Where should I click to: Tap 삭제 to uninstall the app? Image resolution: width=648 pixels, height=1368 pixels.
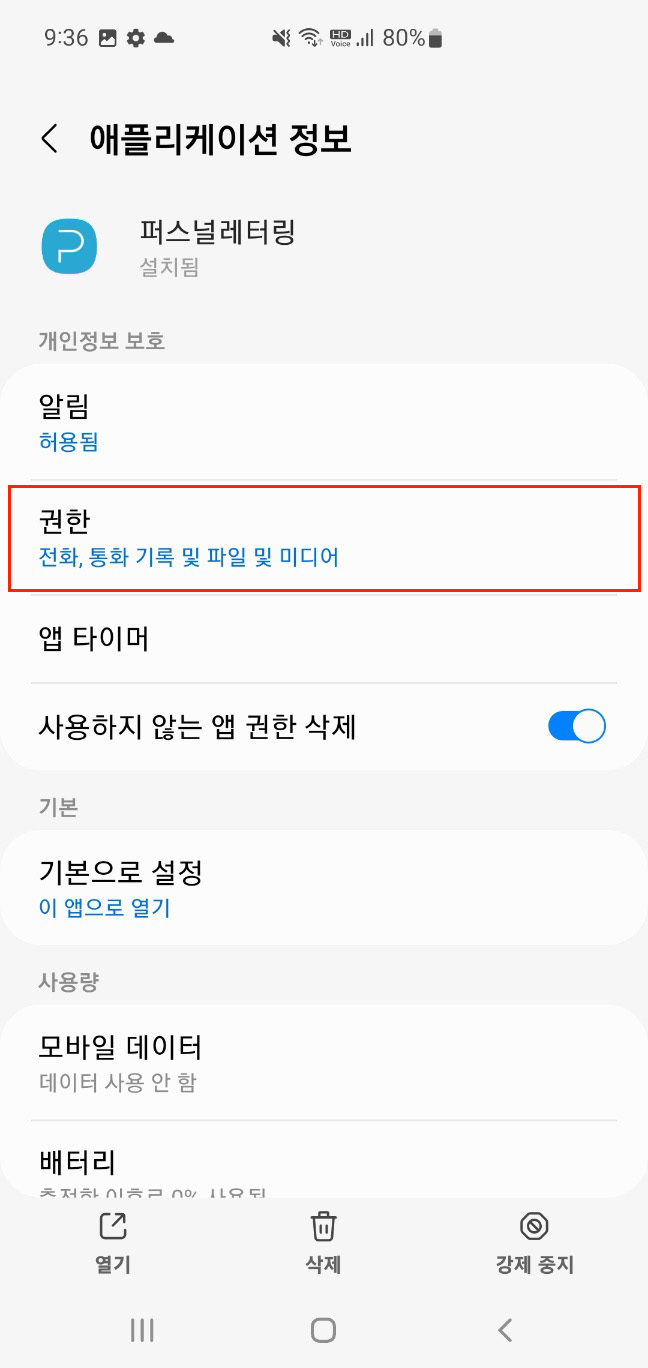[323, 1243]
